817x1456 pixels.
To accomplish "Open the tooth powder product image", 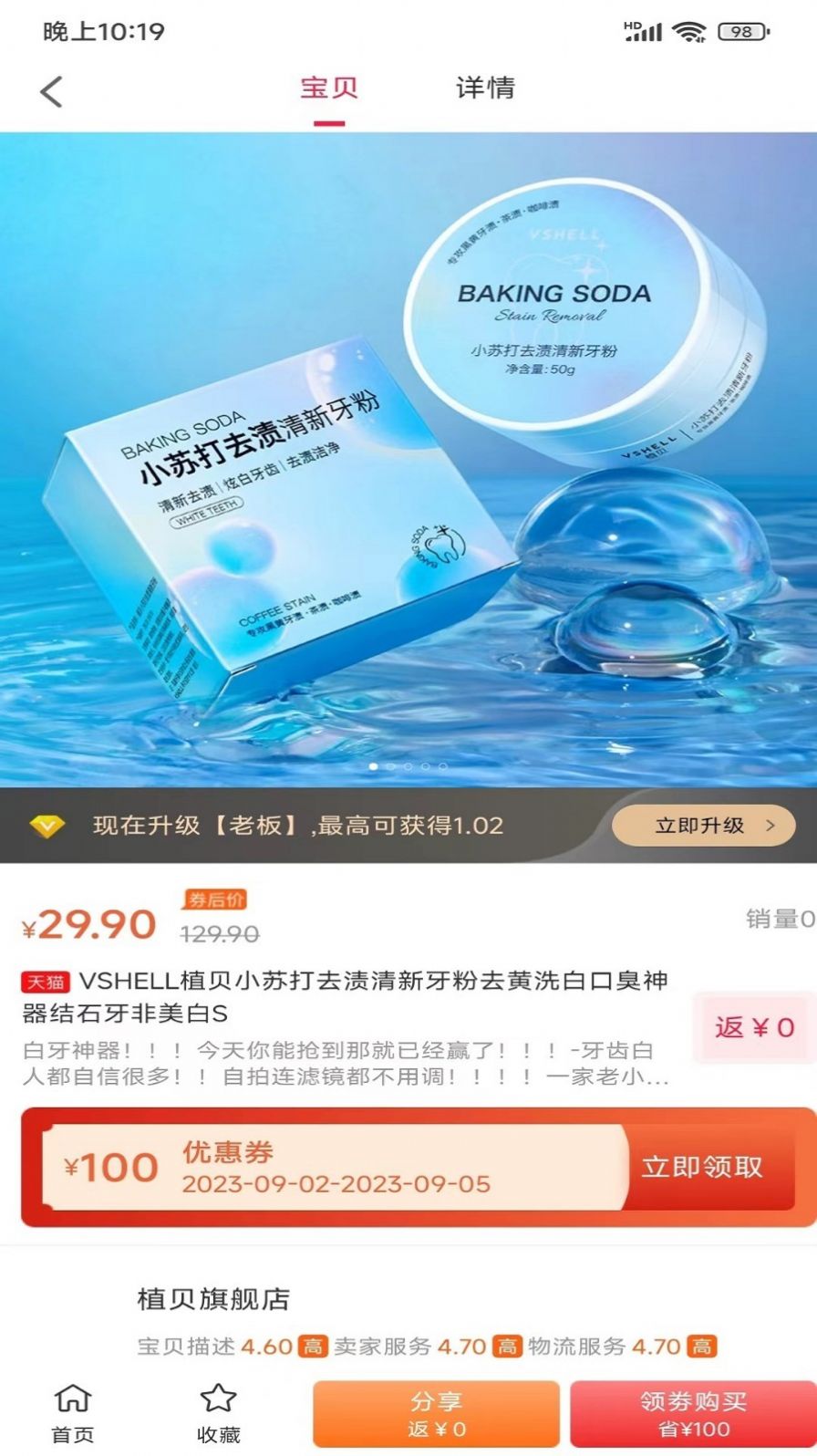I will [x=408, y=460].
